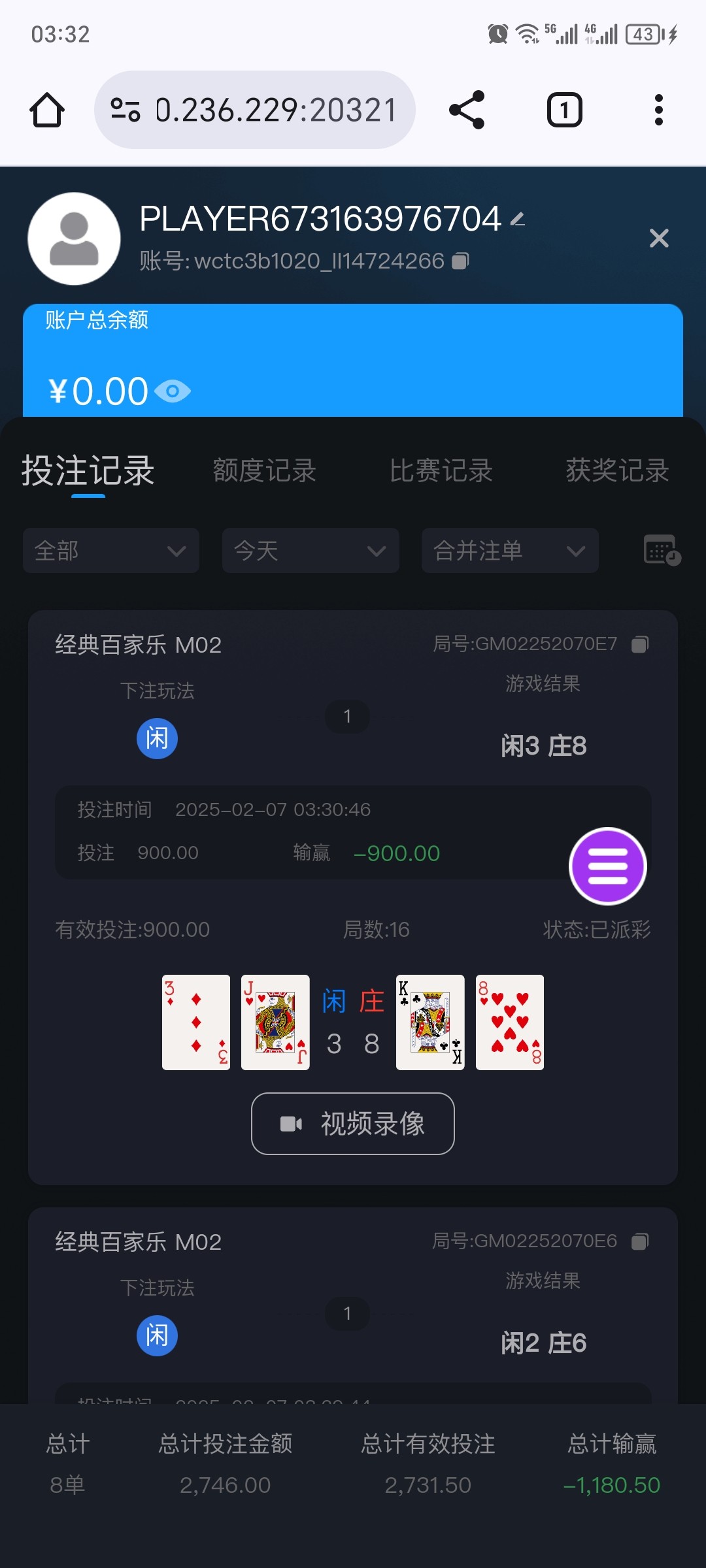
Task: Open the purple floating menu button
Action: [608, 866]
